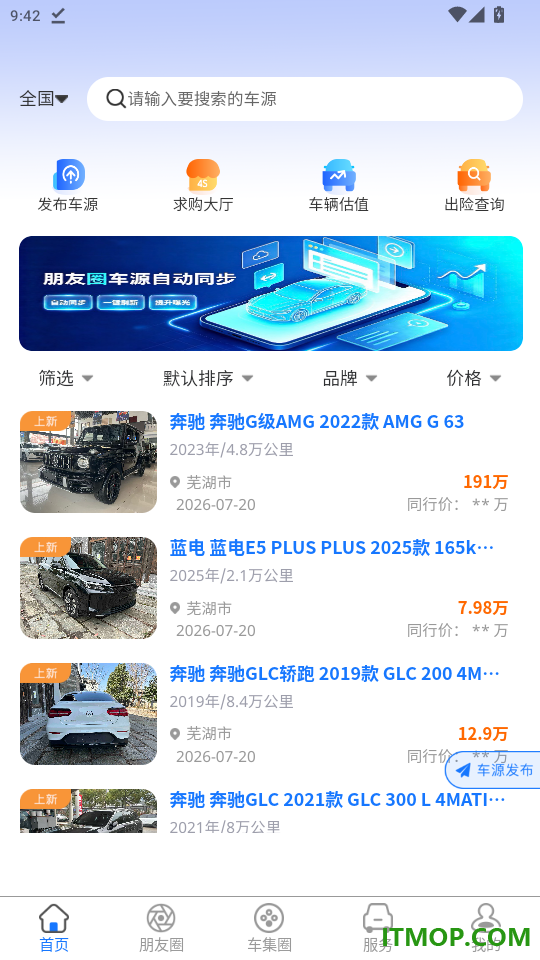The width and height of the screenshot is (540, 960).
Task: Open the 全国 region dropdown
Action: pos(43,99)
